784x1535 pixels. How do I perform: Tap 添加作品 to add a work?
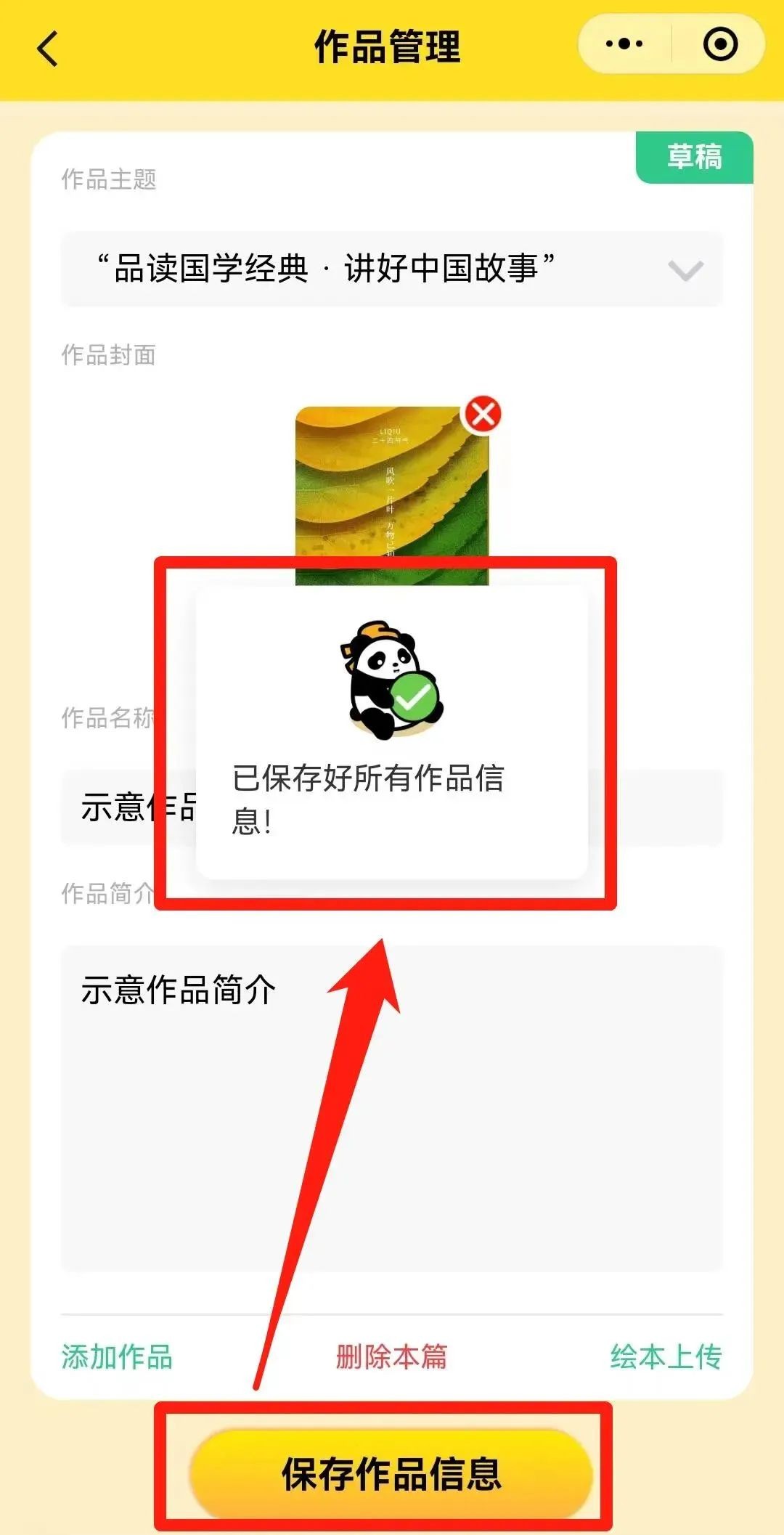click(117, 1356)
